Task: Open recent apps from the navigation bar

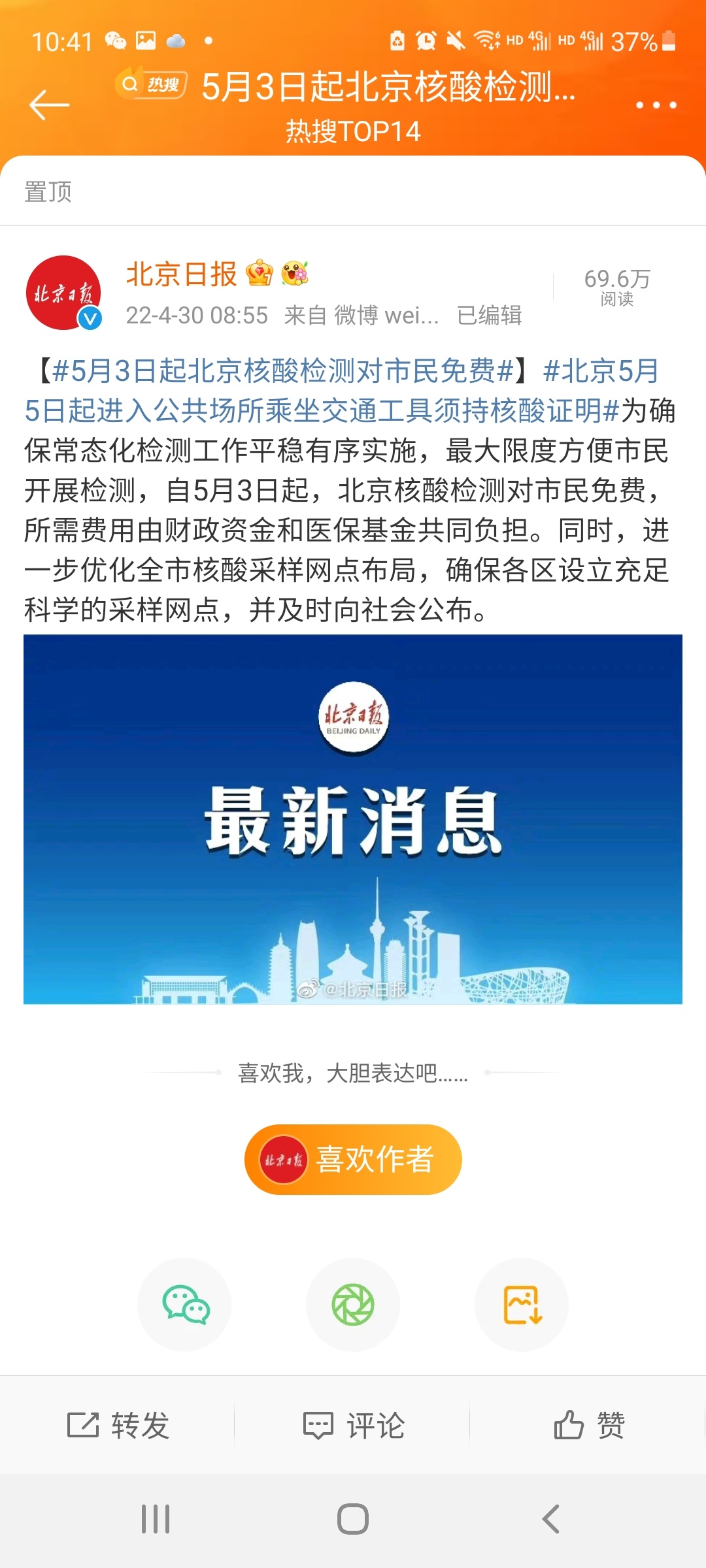Action: point(156,1519)
